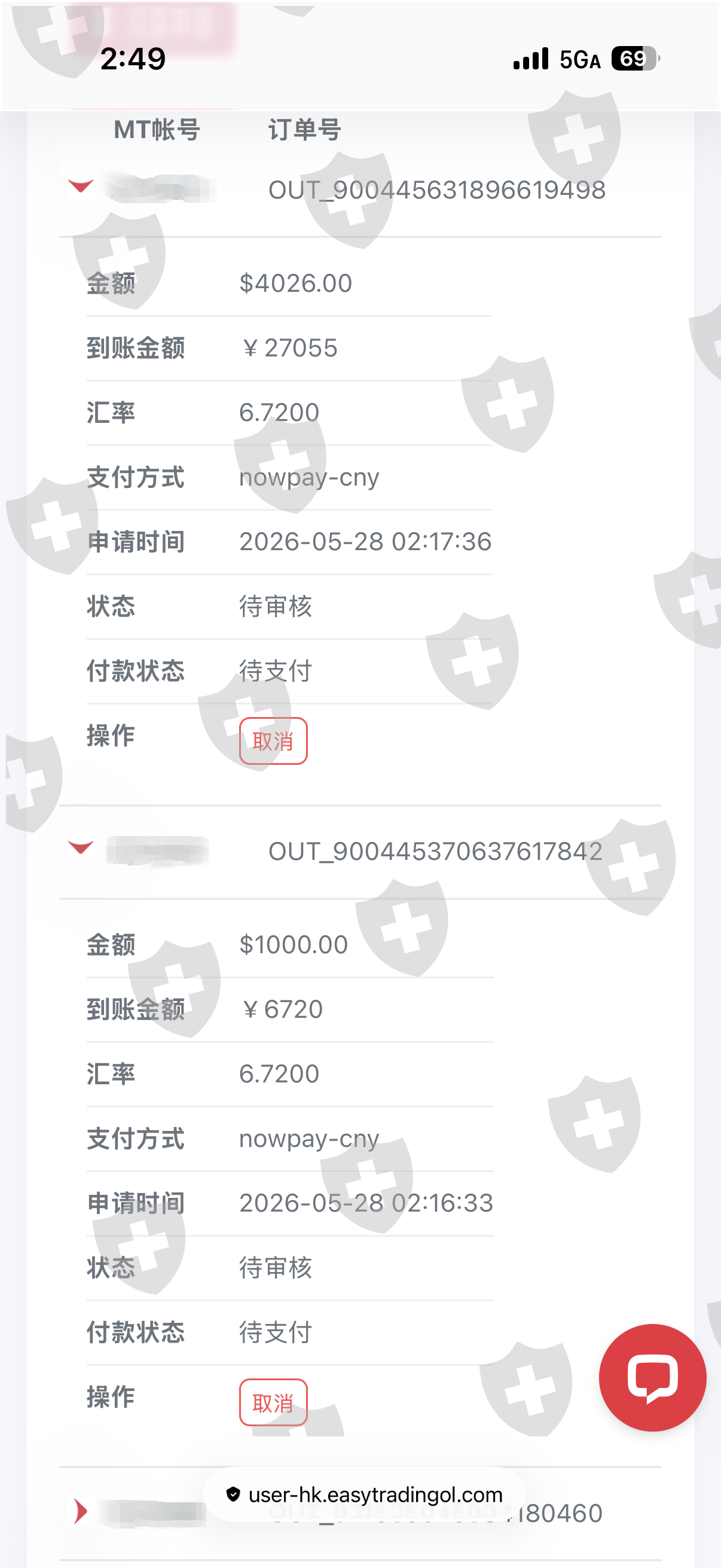This screenshot has height=1568, width=721.
Task: Cancel the $1000.00 withdrawal order
Action: click(x=273, y=1402)
